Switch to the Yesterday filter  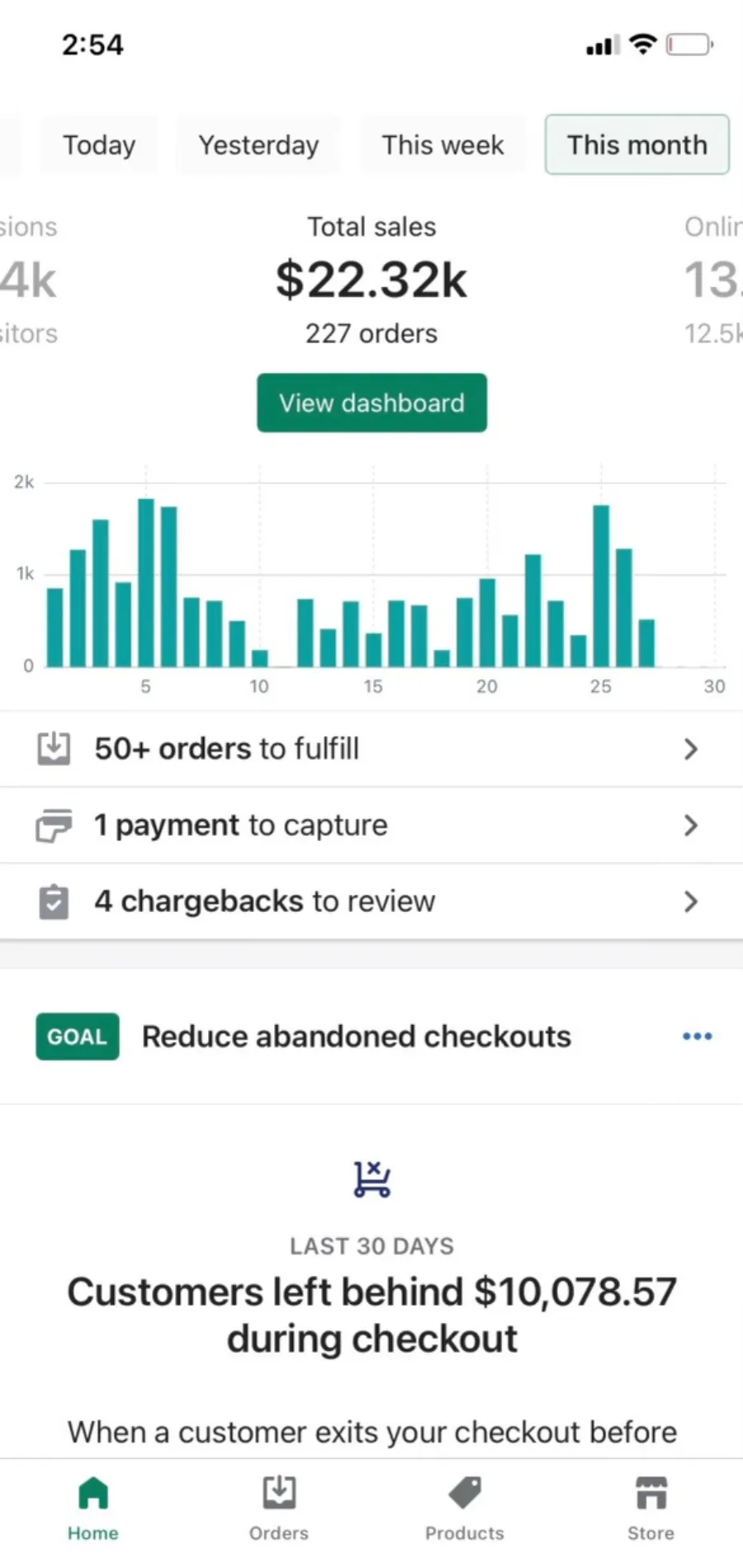(258, 145)
